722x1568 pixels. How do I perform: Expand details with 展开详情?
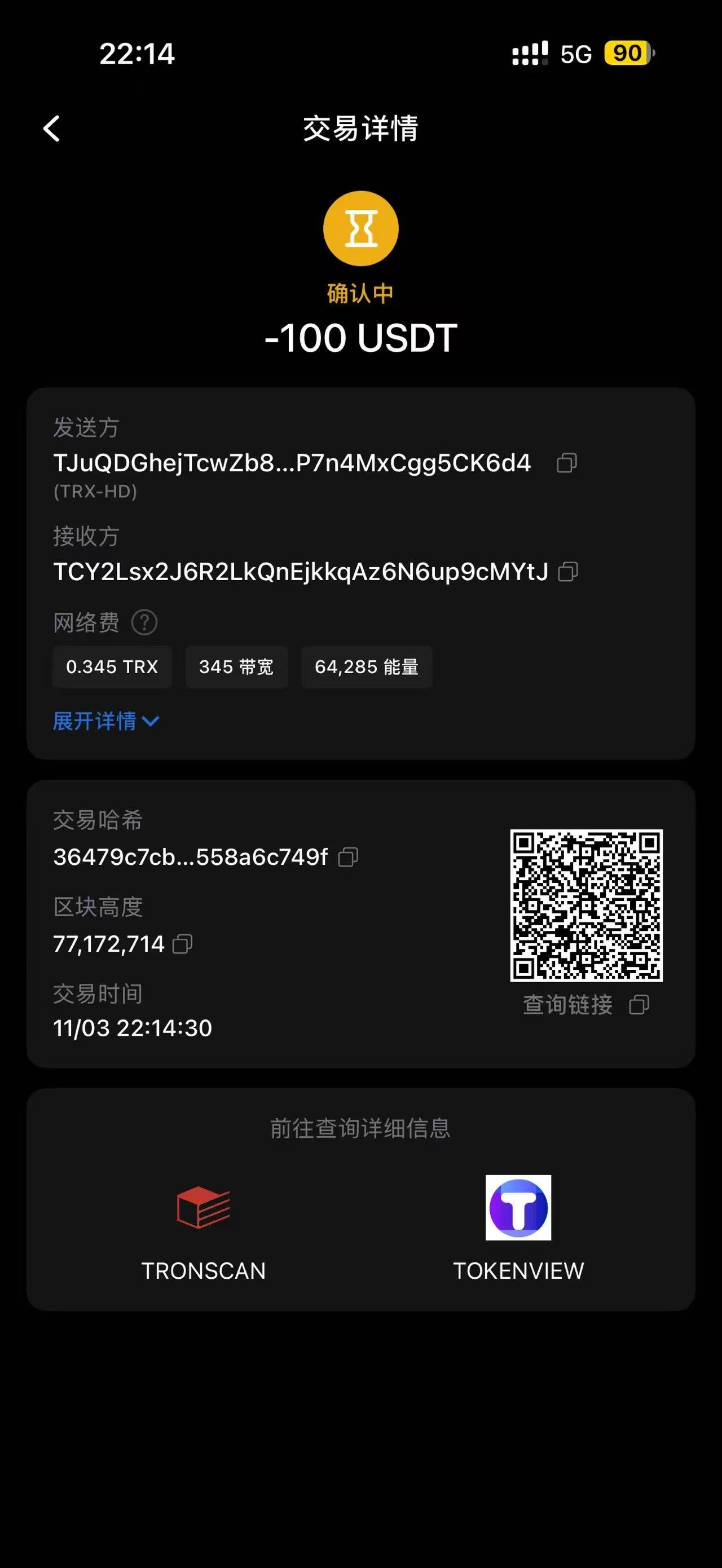coord(105,721)
